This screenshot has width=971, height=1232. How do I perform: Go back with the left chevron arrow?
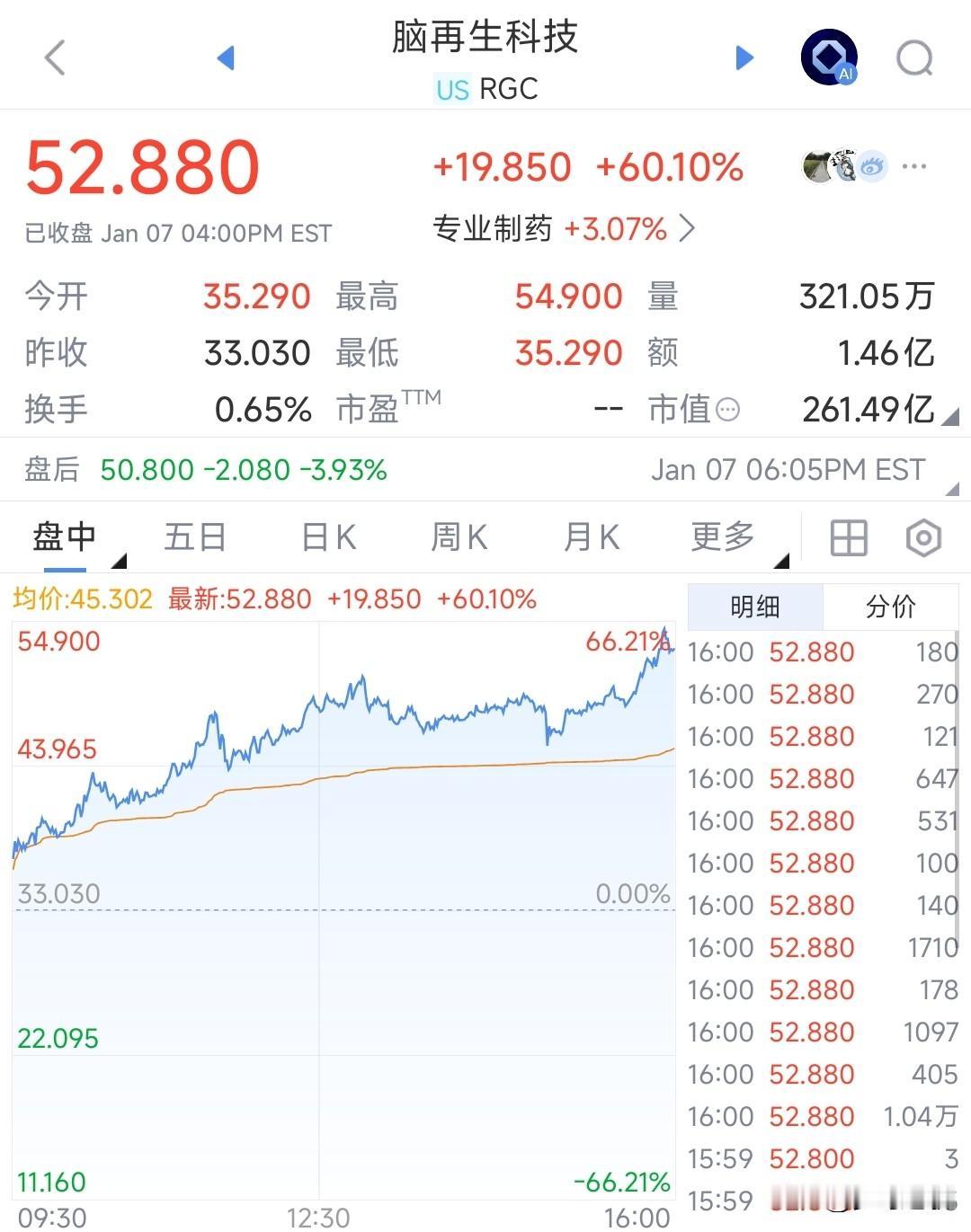(x=54, y=56)
